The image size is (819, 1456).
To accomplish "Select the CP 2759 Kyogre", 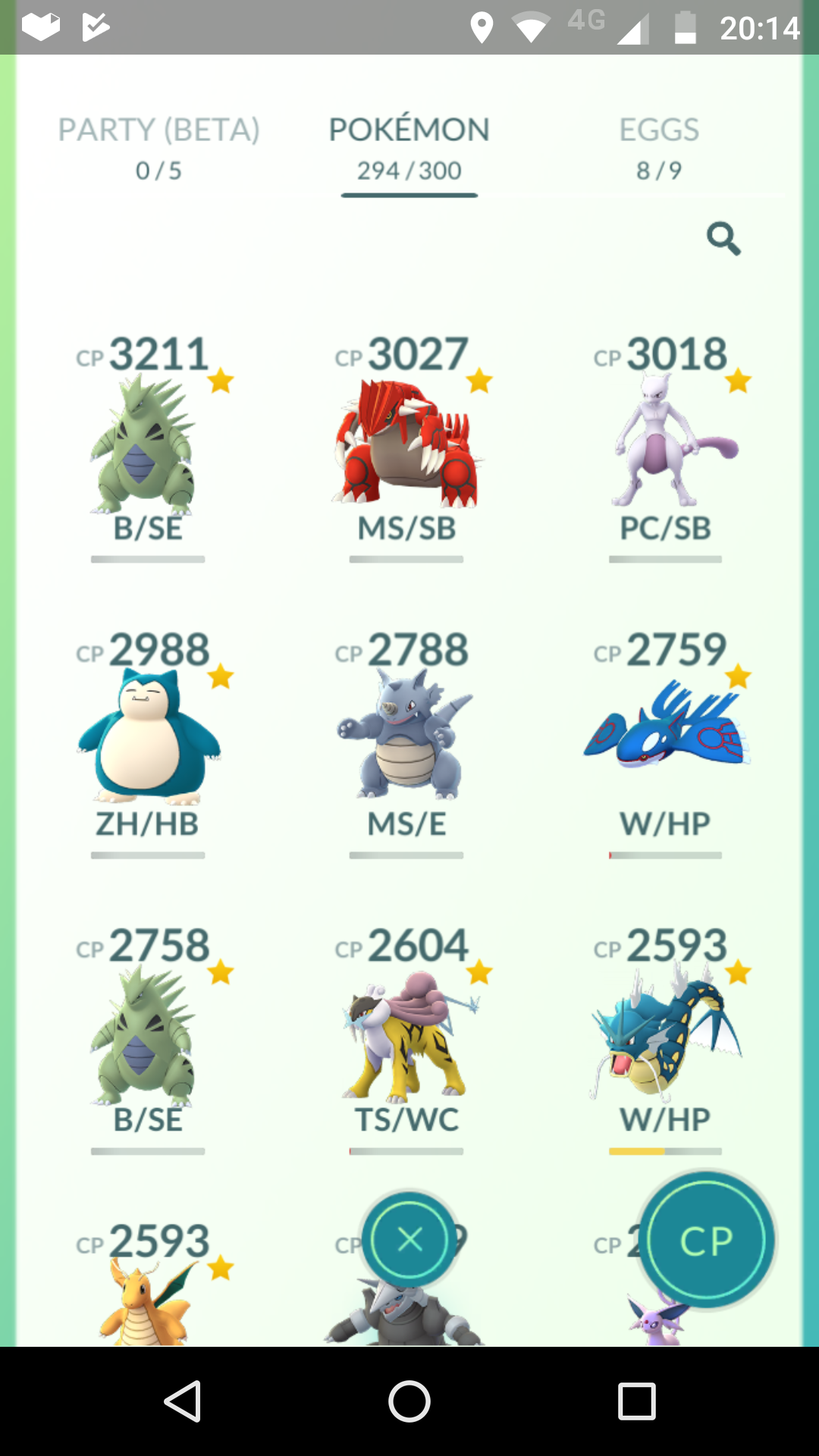I will pos(666,743).
